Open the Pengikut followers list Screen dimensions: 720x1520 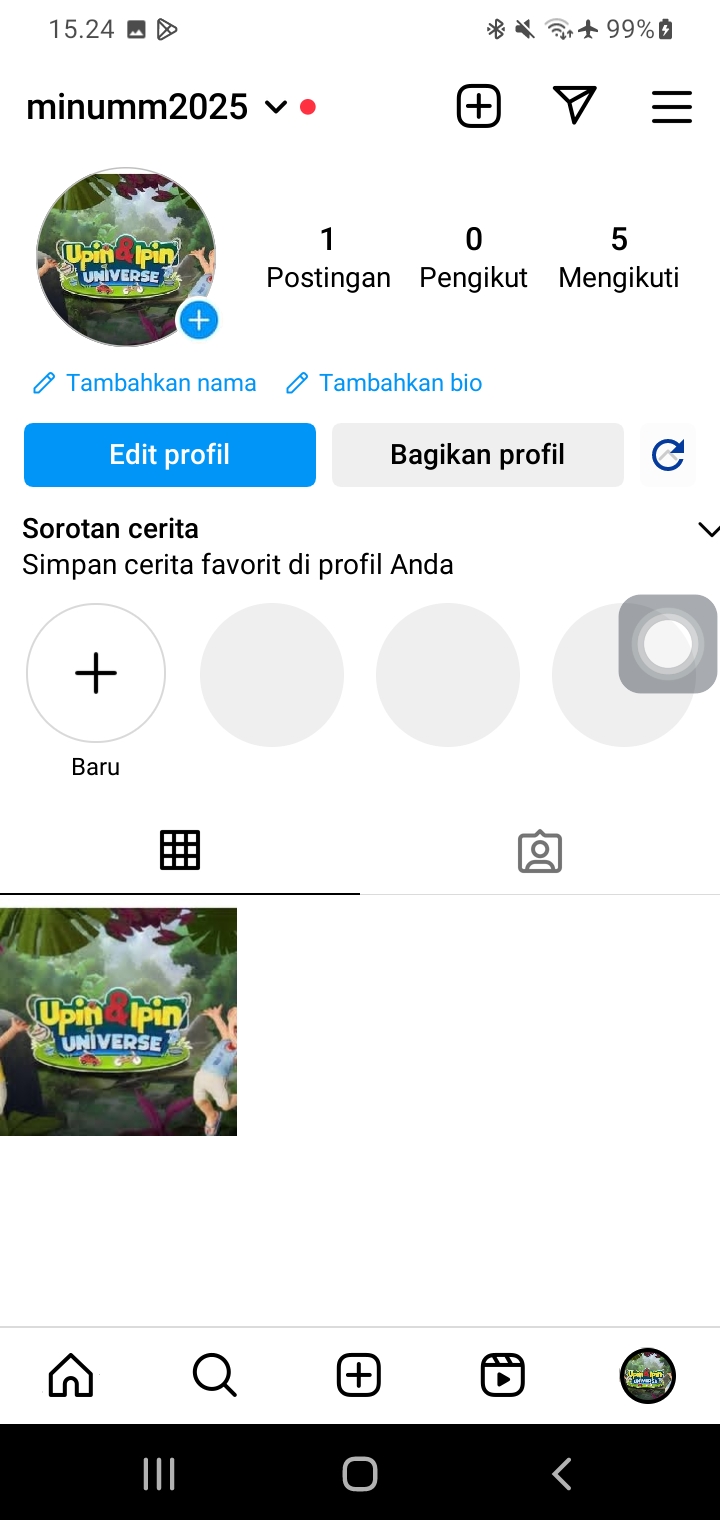[473, 258]
